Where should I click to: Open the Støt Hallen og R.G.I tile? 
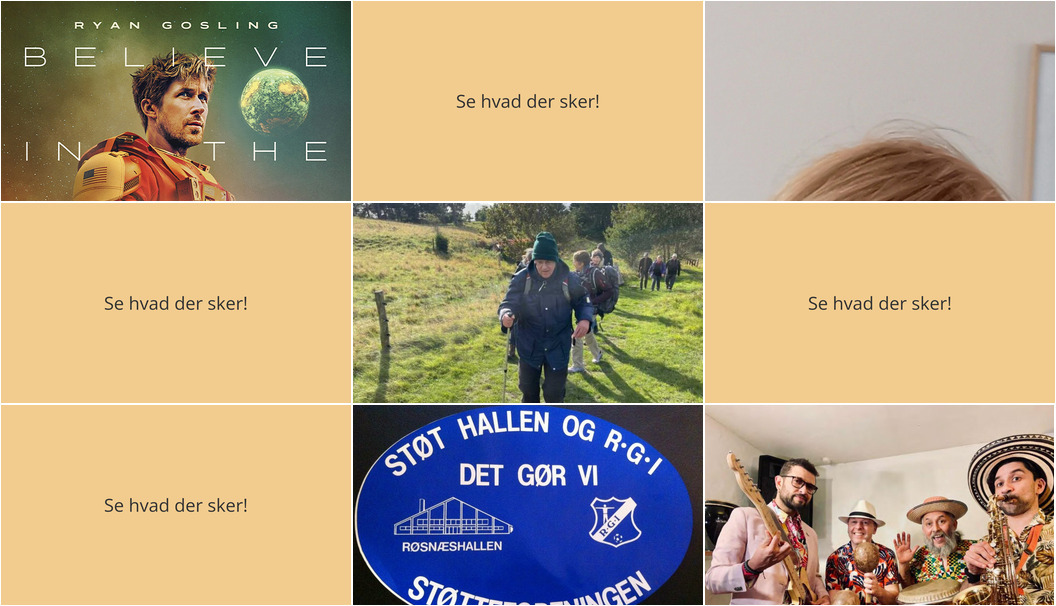pyautogui.click(x=528, y=505)
